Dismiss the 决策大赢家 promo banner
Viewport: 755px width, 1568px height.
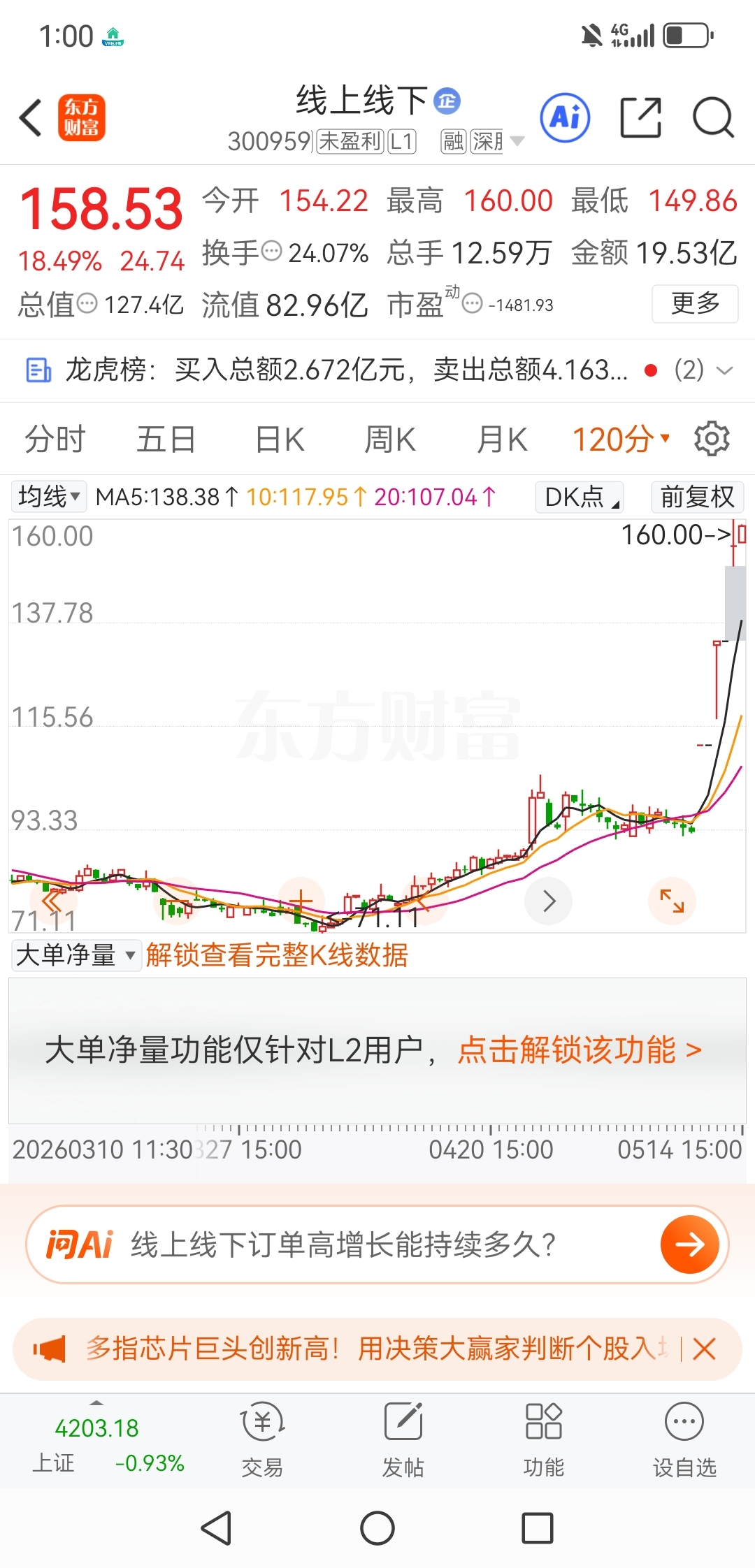point(704,1349)
